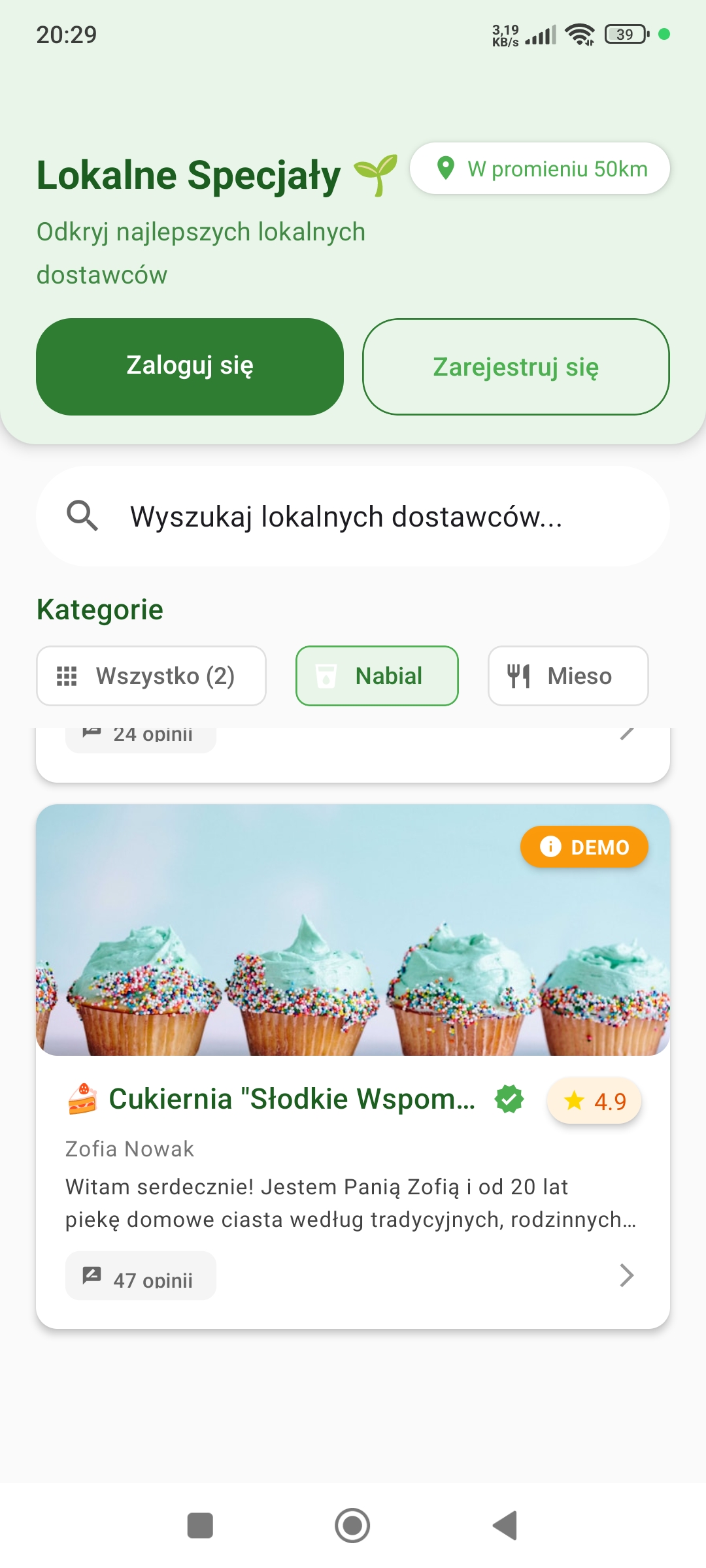
Task: Tap the seedling icon next to Lokalne Specjały
Action: pyautogui.click(x=374, y=175)
